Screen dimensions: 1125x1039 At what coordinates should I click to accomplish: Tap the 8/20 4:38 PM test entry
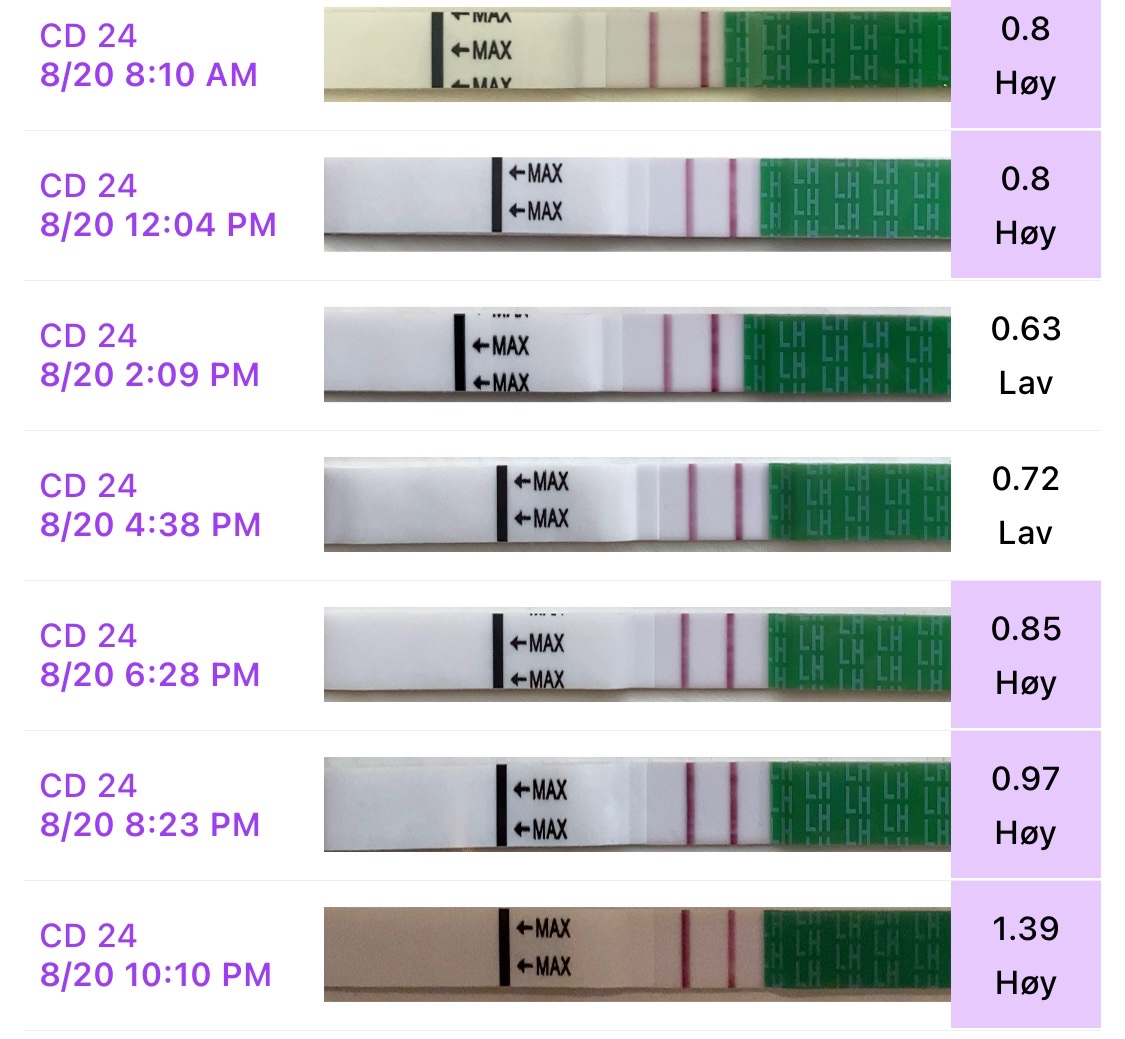click(150, 506)
